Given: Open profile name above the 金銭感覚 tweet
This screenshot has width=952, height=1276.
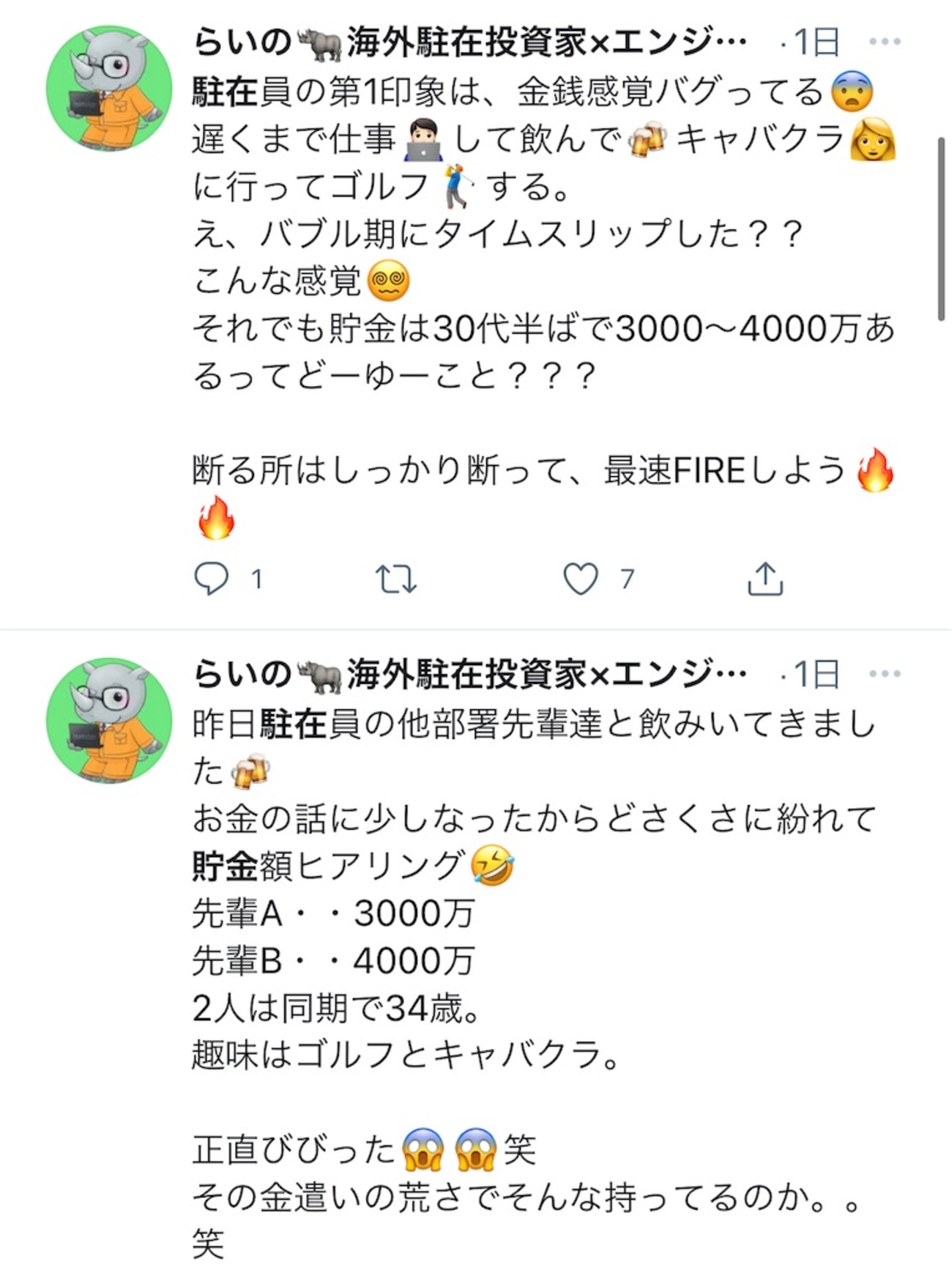Looking at the screenshot, I should (x=469, y=42).
